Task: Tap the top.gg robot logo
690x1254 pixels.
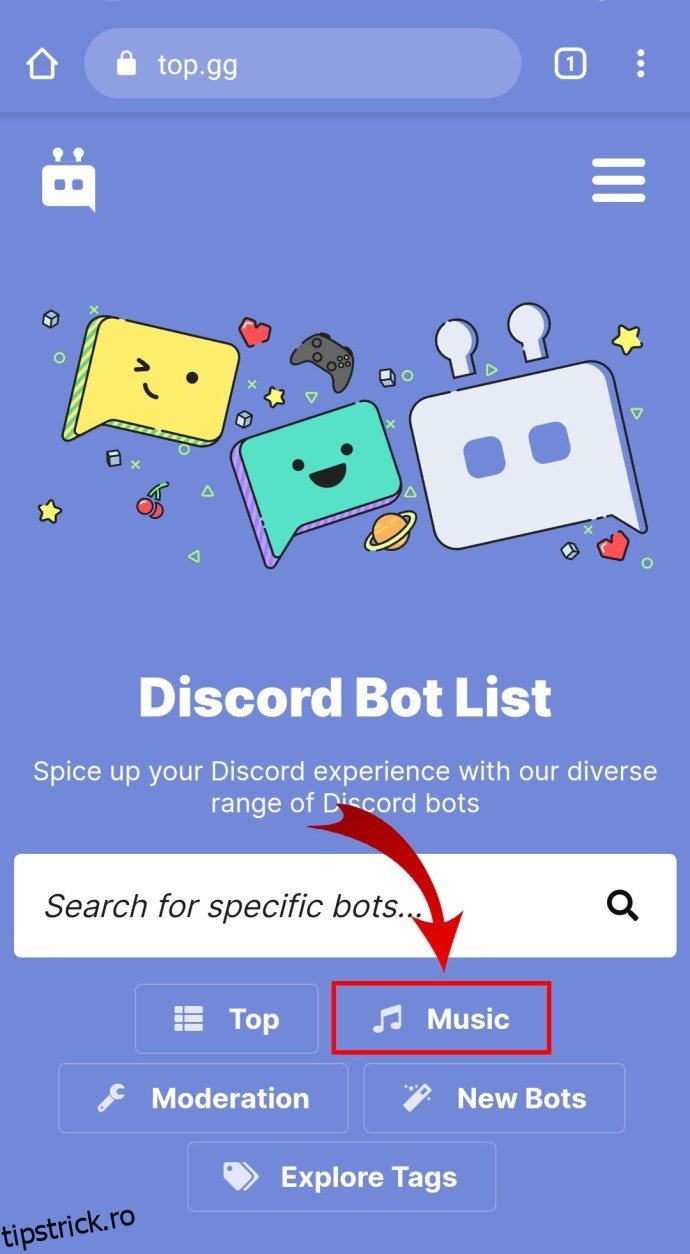Action: [x=68, y=181]
